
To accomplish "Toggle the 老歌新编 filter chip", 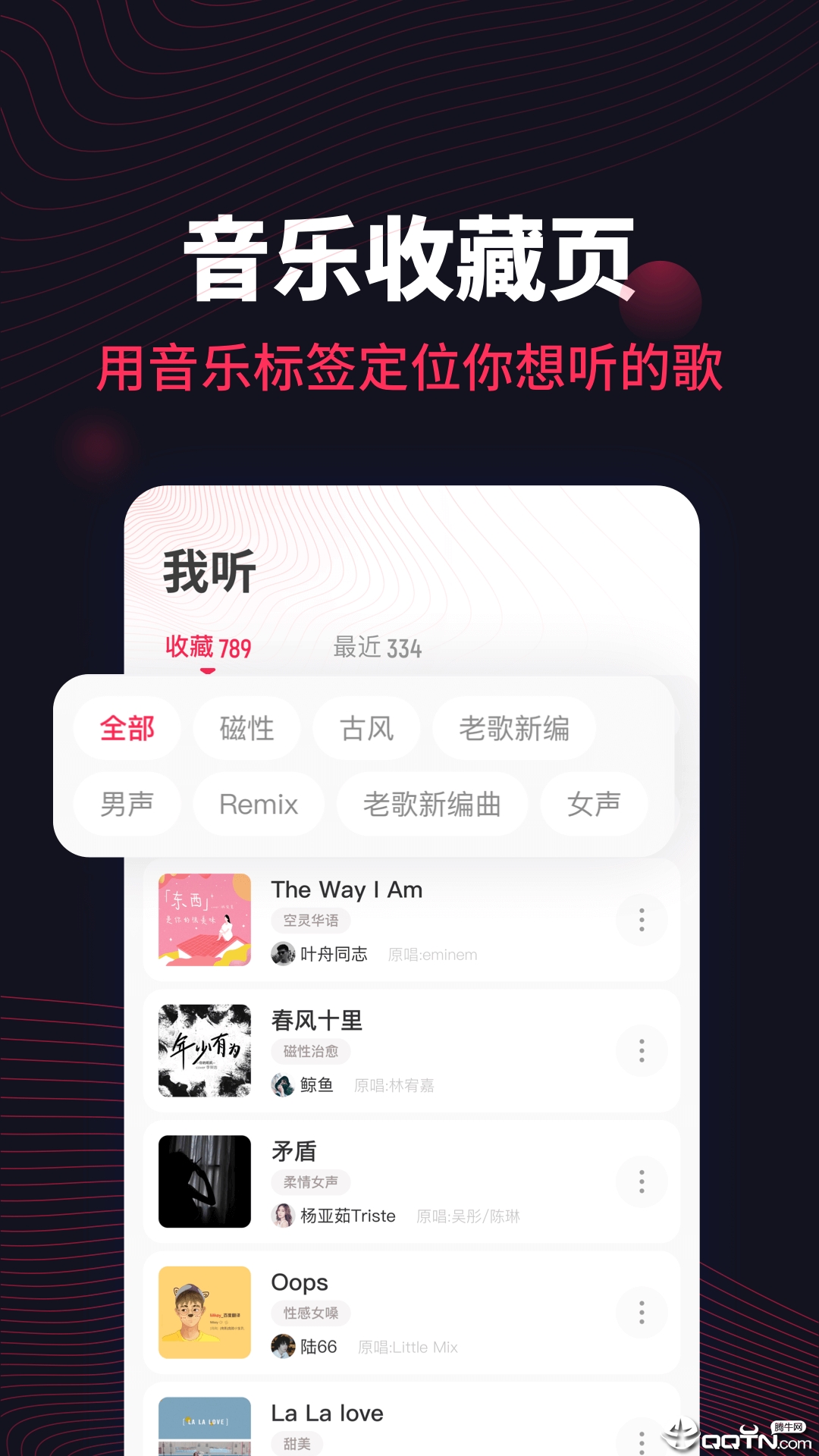I will pos(513,727).
